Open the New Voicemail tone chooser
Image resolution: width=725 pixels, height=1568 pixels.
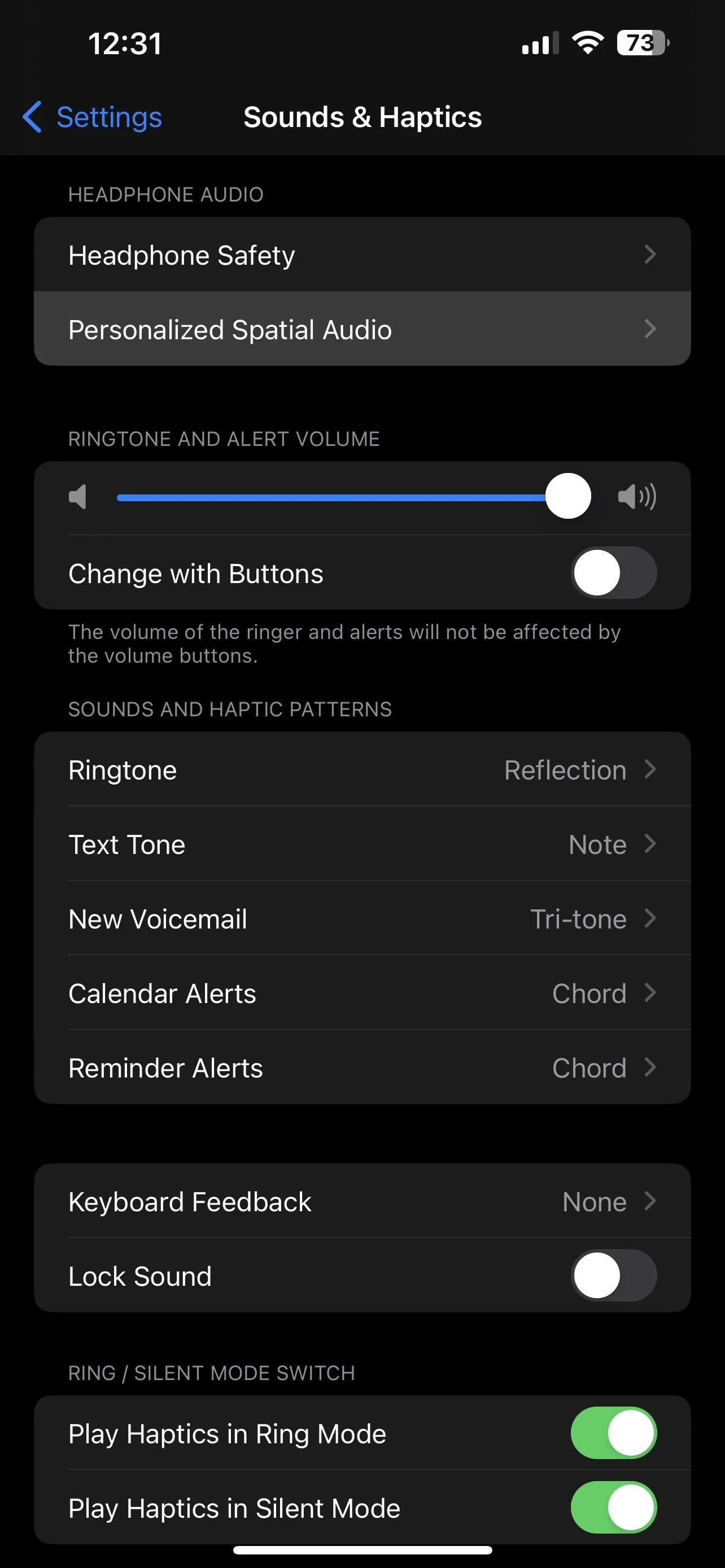[x=362, y=918]
